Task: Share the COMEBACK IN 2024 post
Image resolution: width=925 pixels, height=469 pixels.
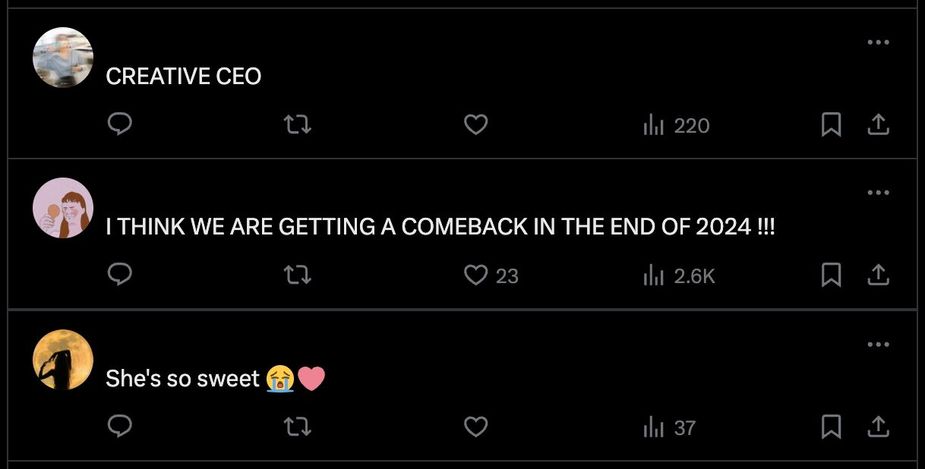Action: tap(877, 275)
